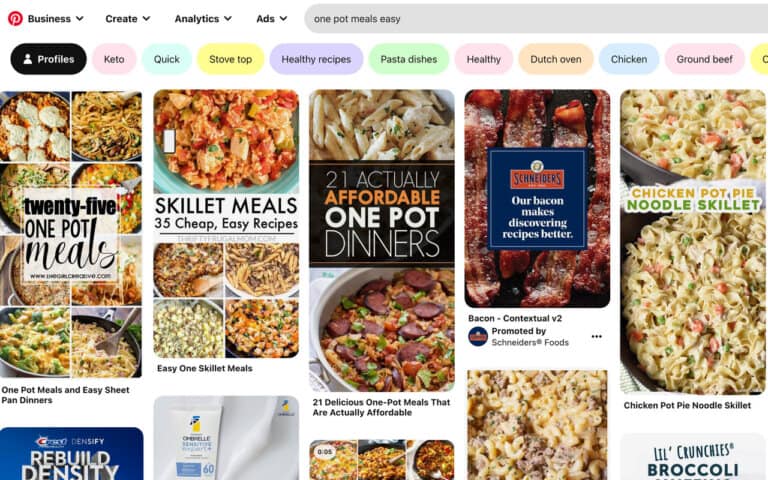Filter results by Keto
The image size is (768, 480).
[114, 59]
